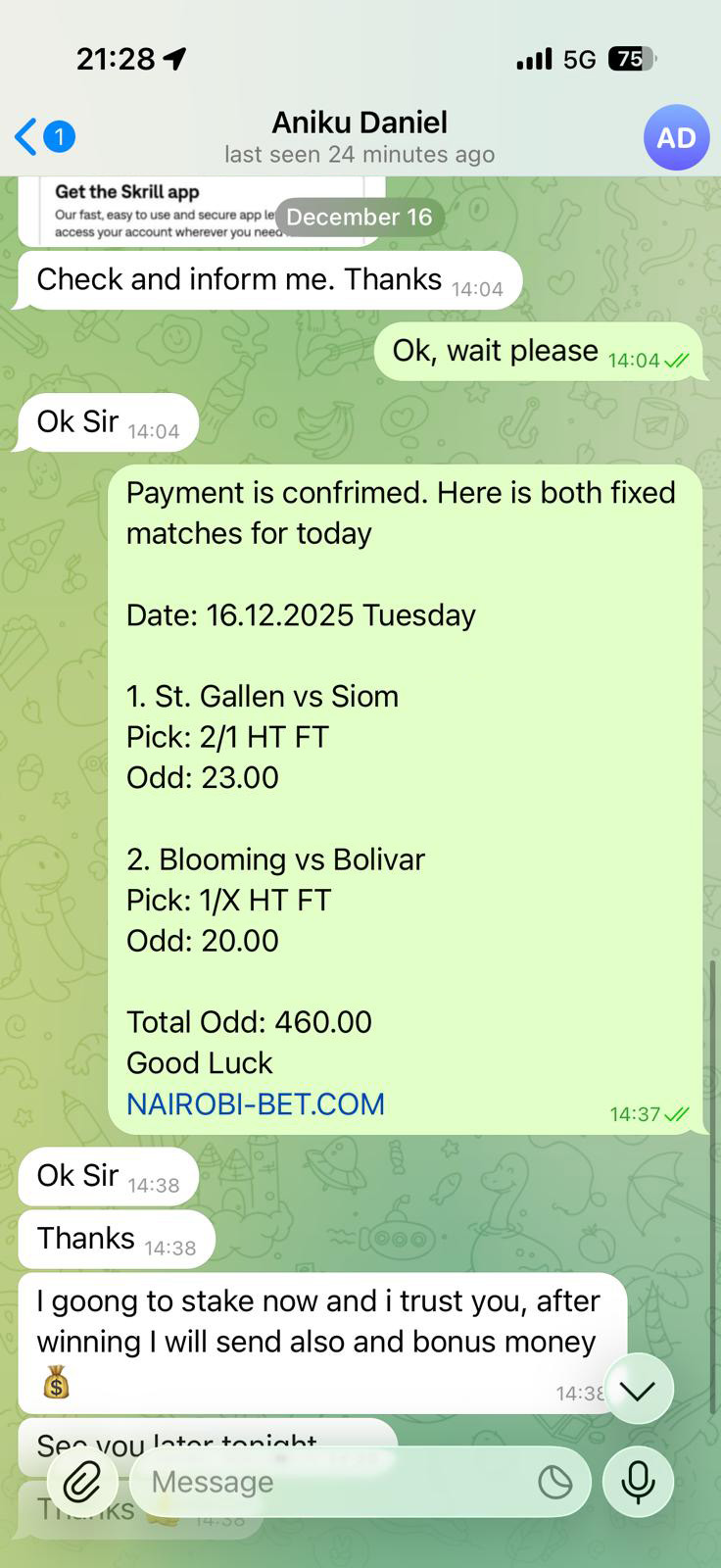Screen dimensions: 721x1568
Task: Open Aniku Daniel's profile avatar
Action: tap(676, 138)
